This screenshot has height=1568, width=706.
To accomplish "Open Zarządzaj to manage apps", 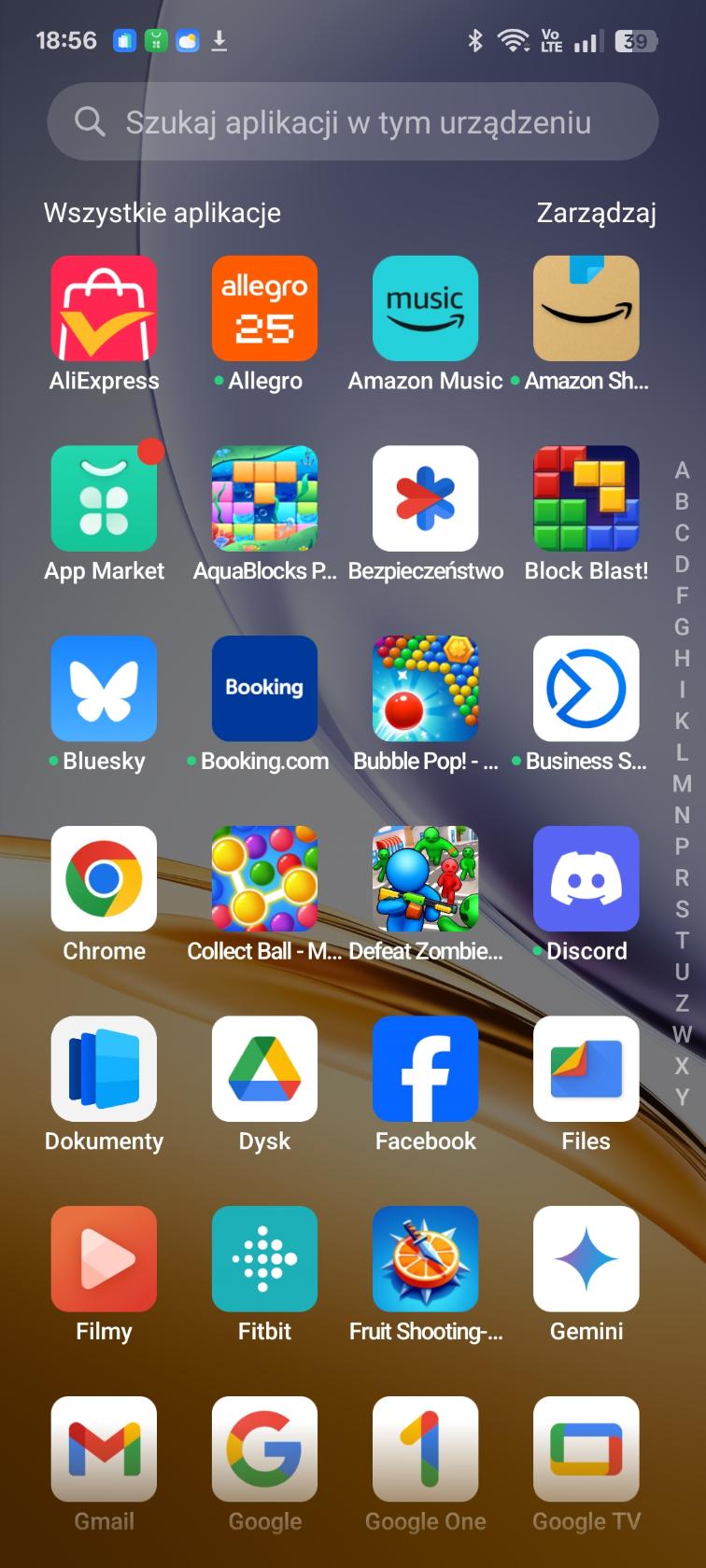I will tap(596, 213).
